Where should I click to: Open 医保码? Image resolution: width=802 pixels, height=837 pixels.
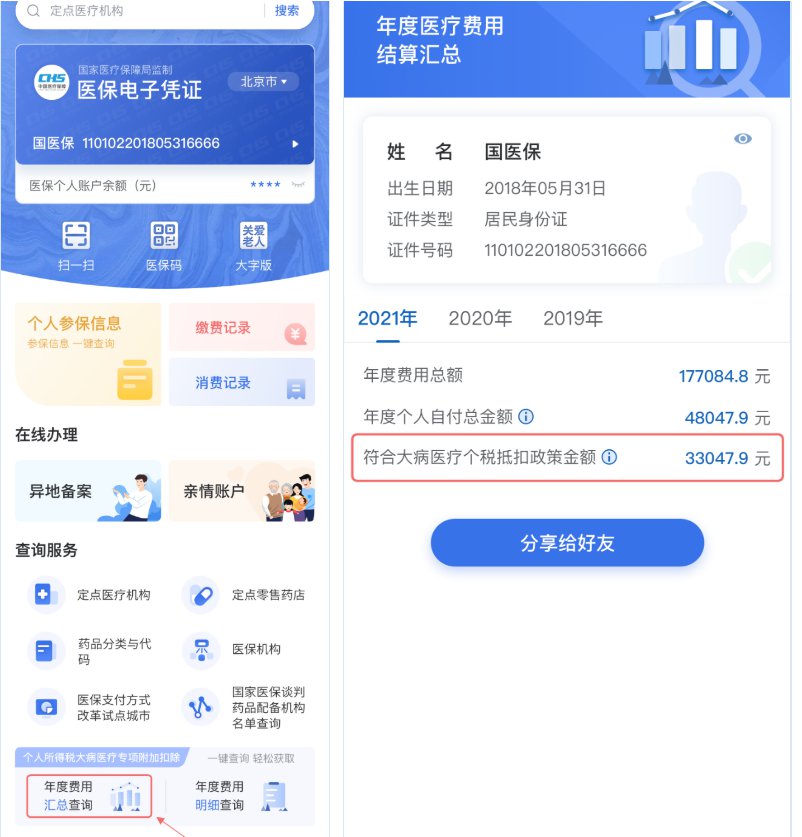(x=164, y=246)
